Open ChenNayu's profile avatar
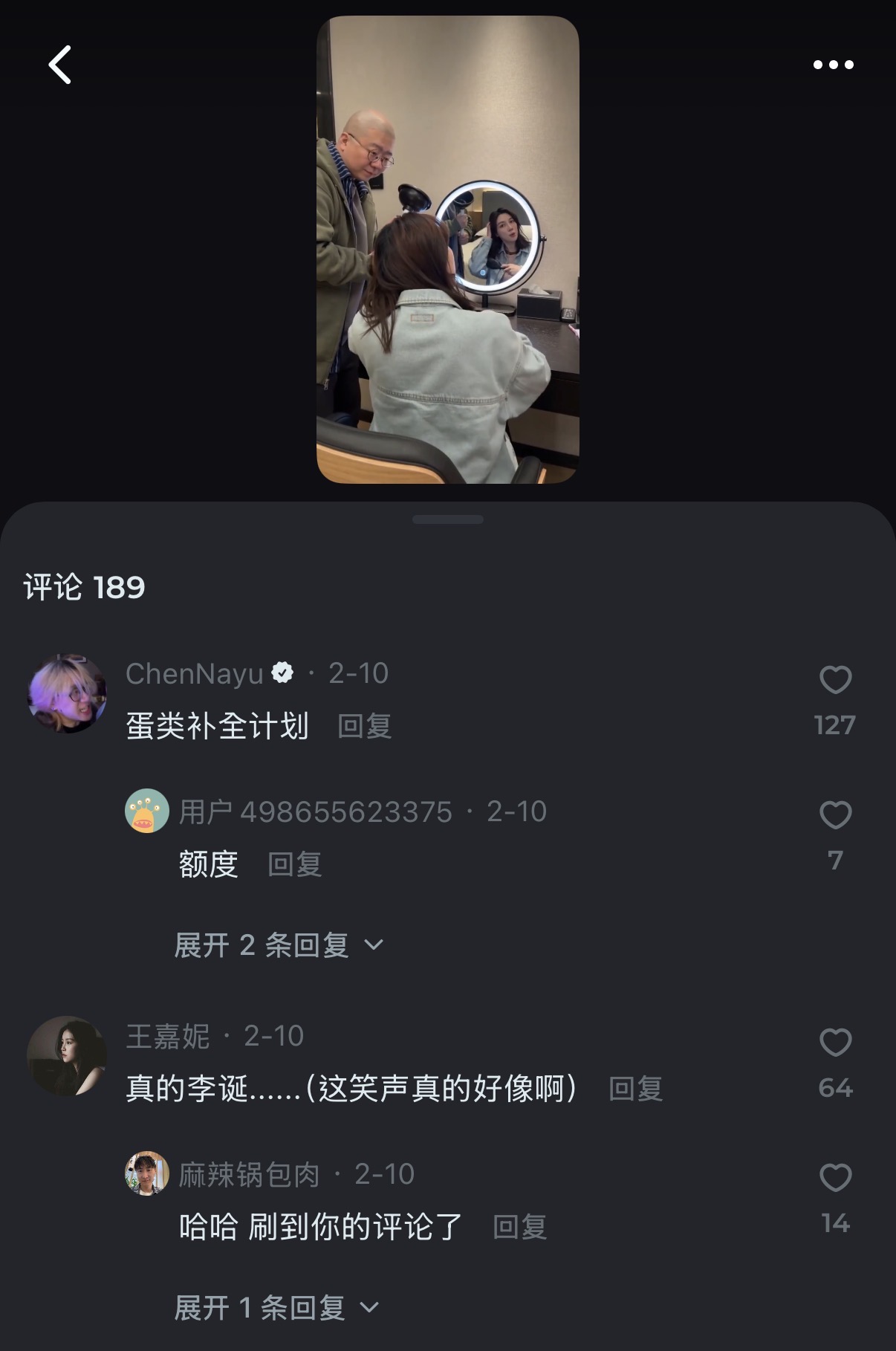This screenshot has width=896, height=1351. [67, 694]
